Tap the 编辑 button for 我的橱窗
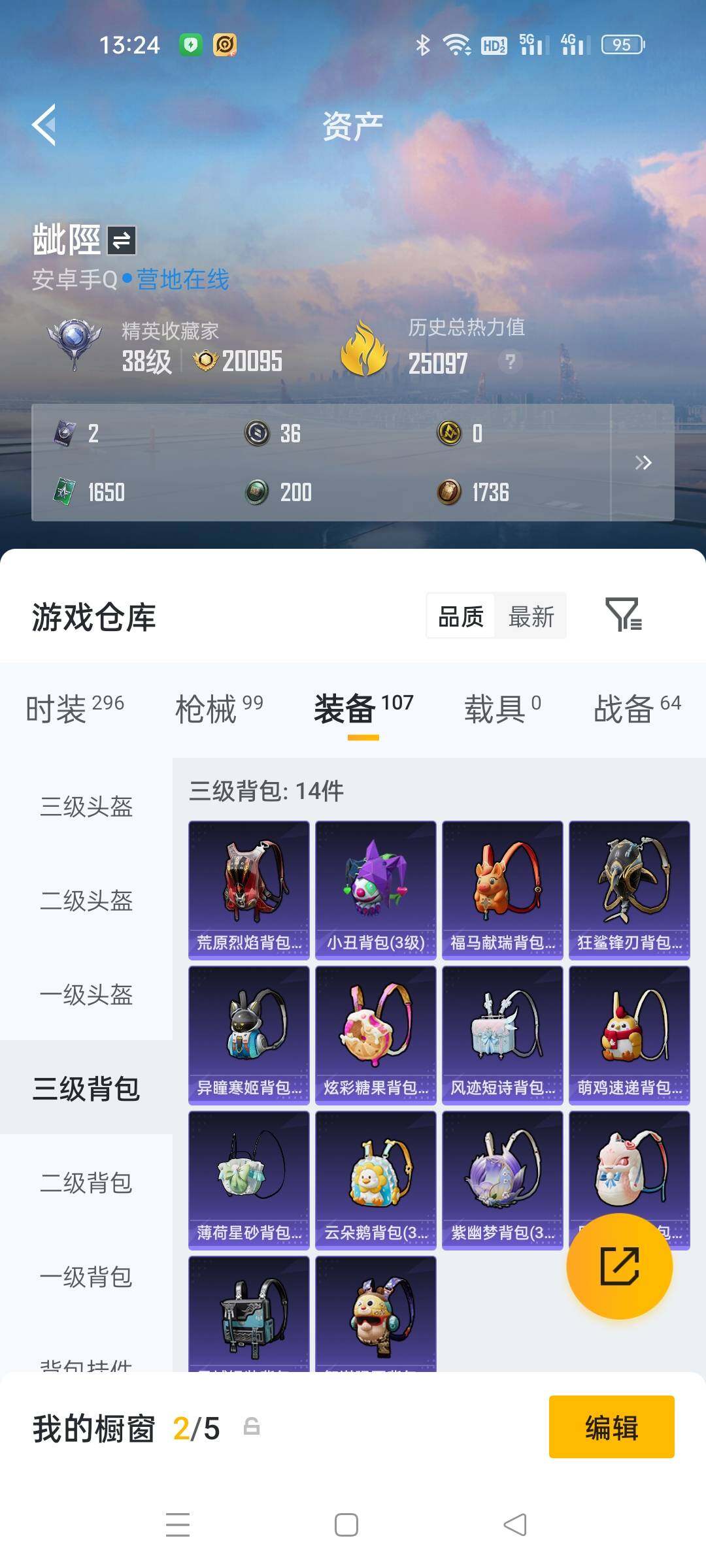This screenshot has width=706, height=1568. click(612, 1427)
